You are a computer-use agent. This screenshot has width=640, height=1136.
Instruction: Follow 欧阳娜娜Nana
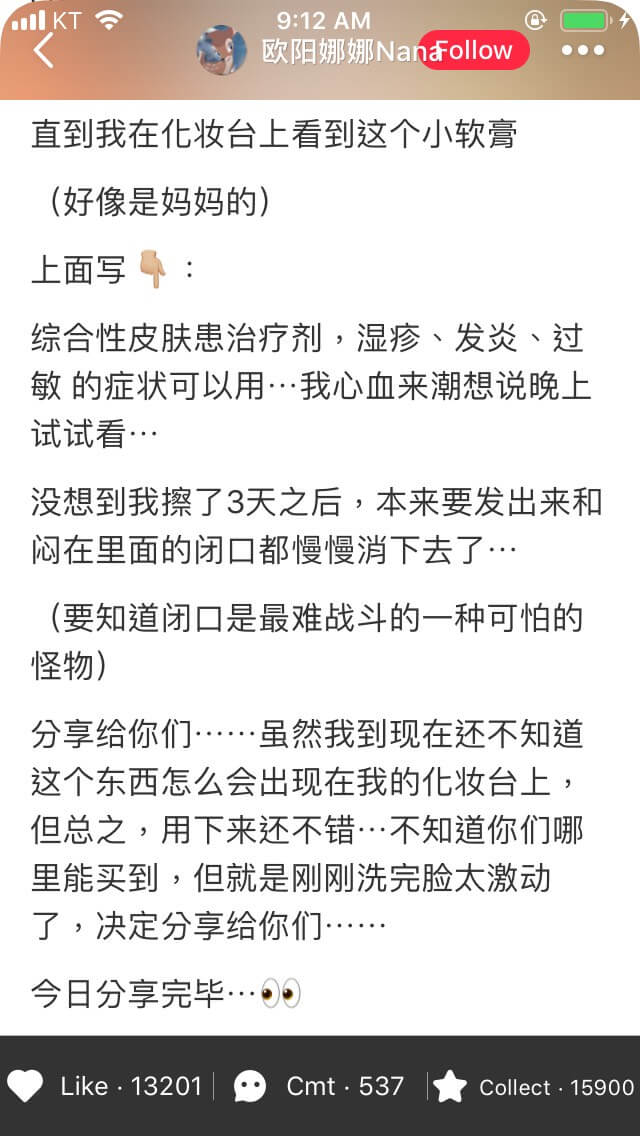pos(473,50)
